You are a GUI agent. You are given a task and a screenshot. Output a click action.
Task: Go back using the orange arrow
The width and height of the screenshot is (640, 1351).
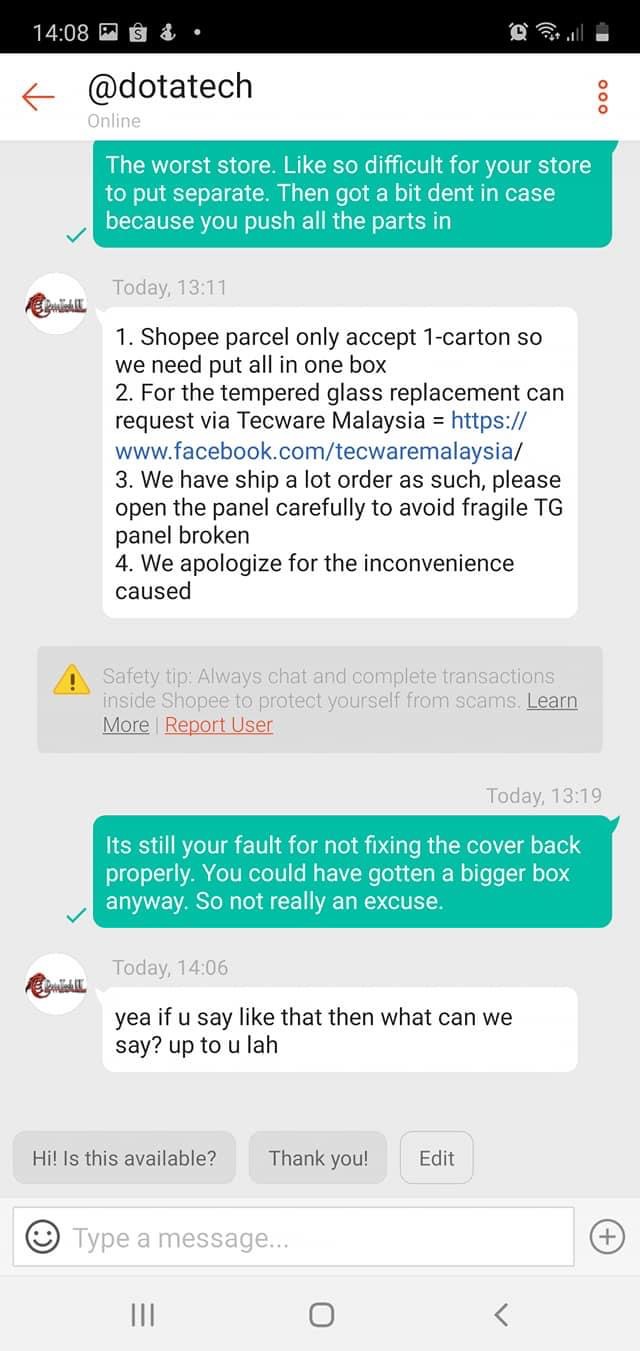click(x=38, y=97)
